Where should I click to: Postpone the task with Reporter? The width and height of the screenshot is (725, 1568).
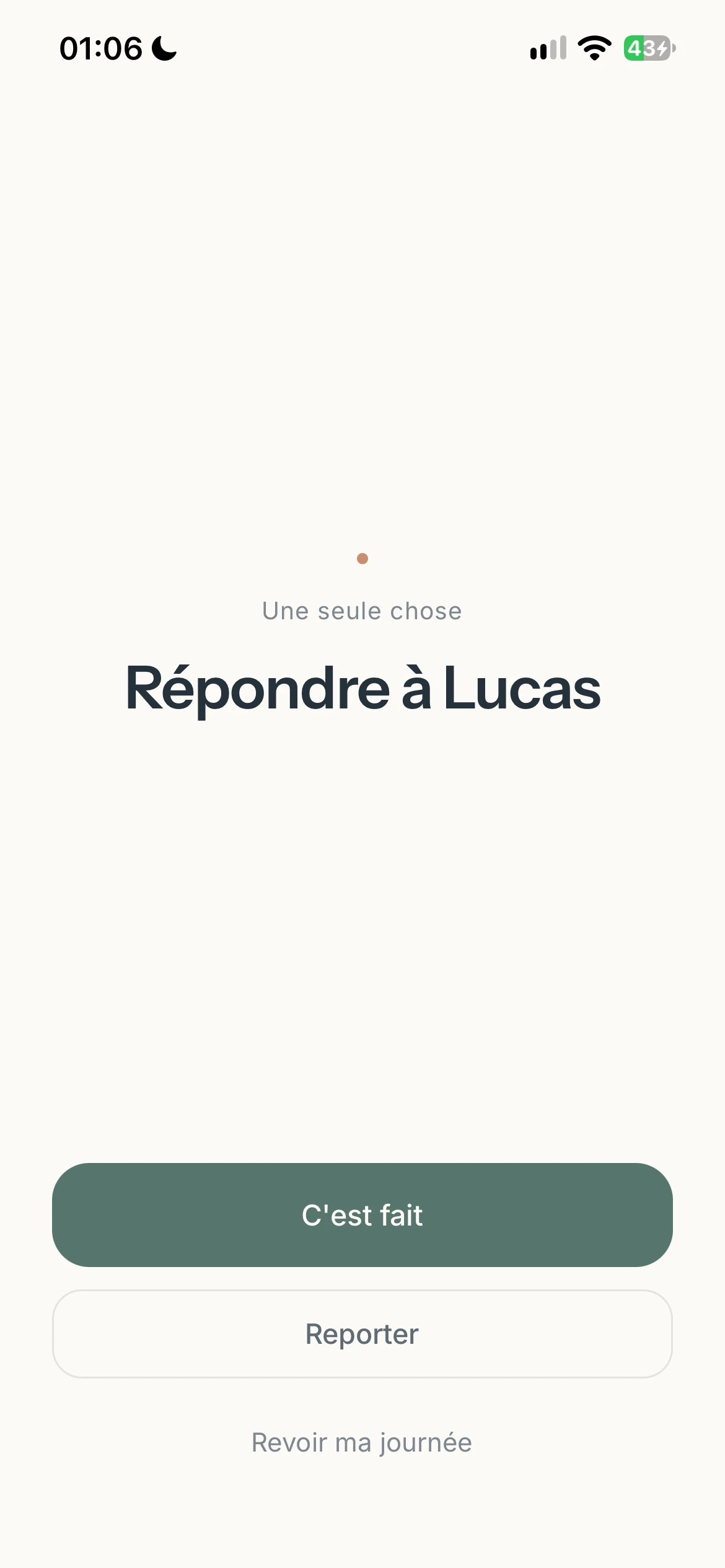362,1334
